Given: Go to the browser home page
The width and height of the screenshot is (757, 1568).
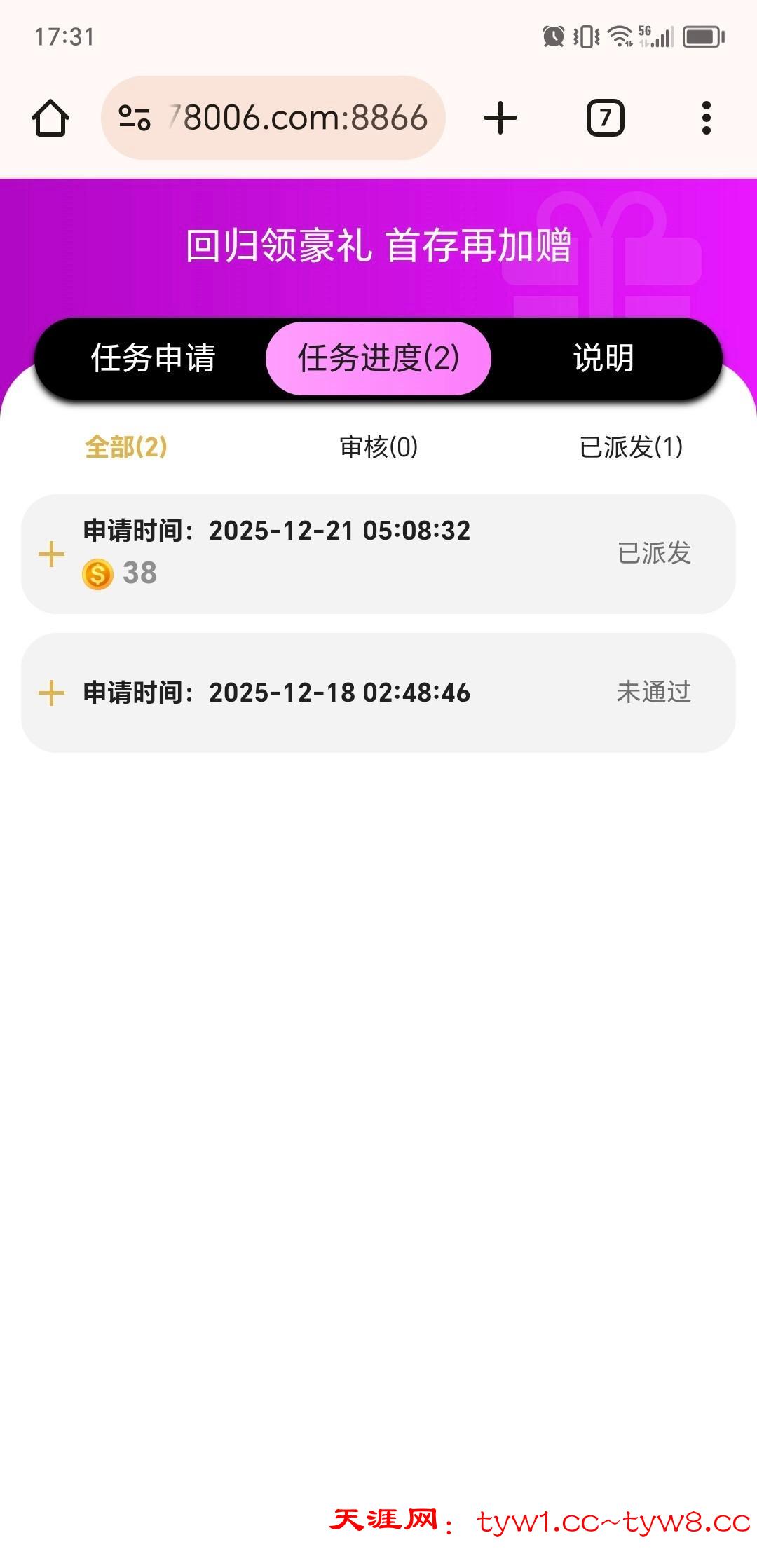Looking at the screenshot, I should [50, 118].
